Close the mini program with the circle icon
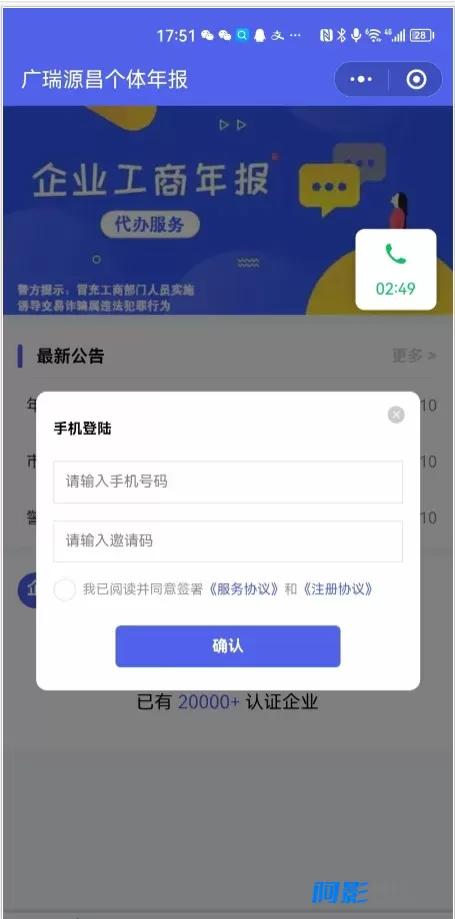 coord(416,79)
